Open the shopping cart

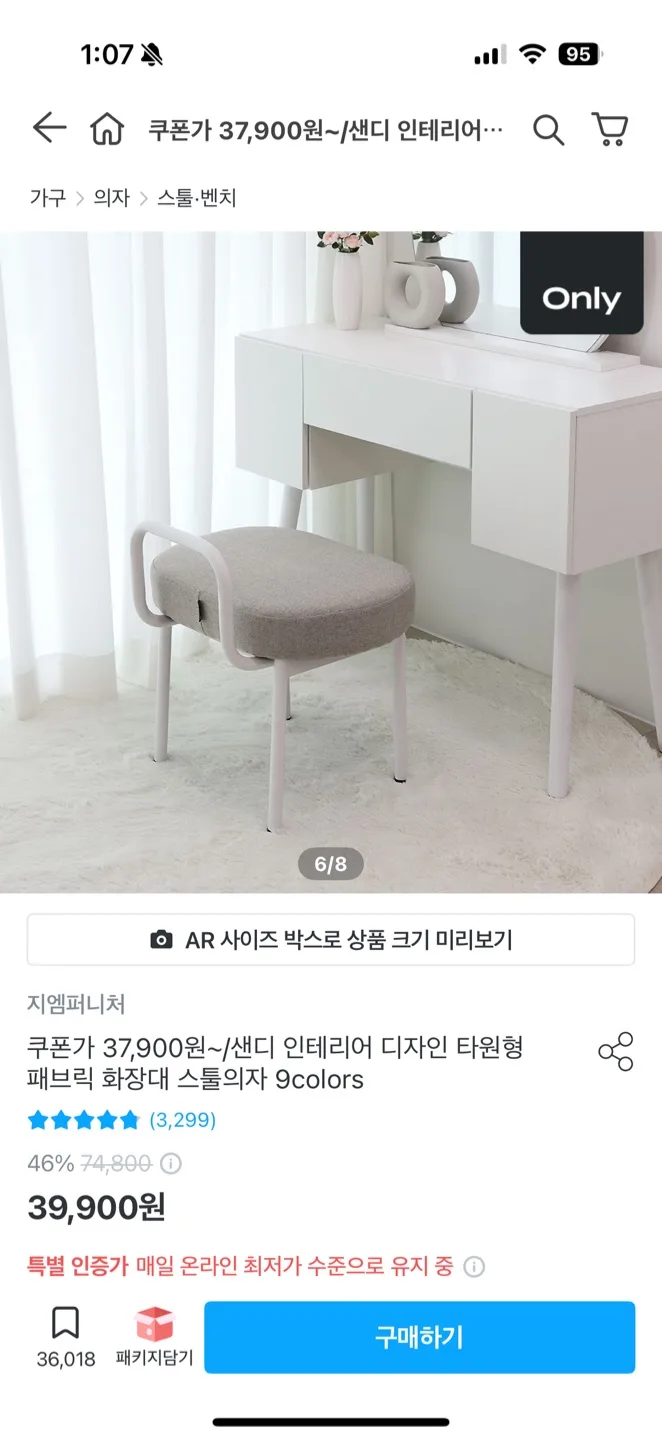click(610, 129)
